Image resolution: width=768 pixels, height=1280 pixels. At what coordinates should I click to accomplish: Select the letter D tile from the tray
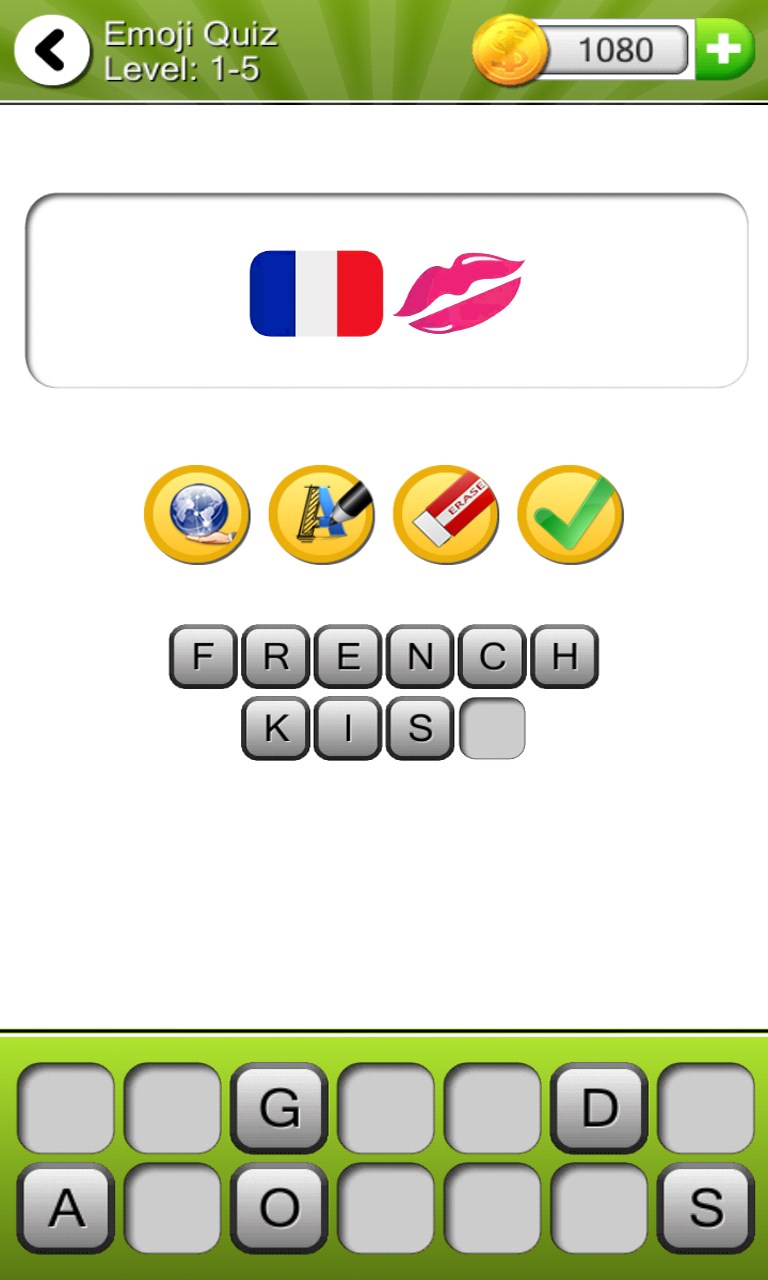599,1108
